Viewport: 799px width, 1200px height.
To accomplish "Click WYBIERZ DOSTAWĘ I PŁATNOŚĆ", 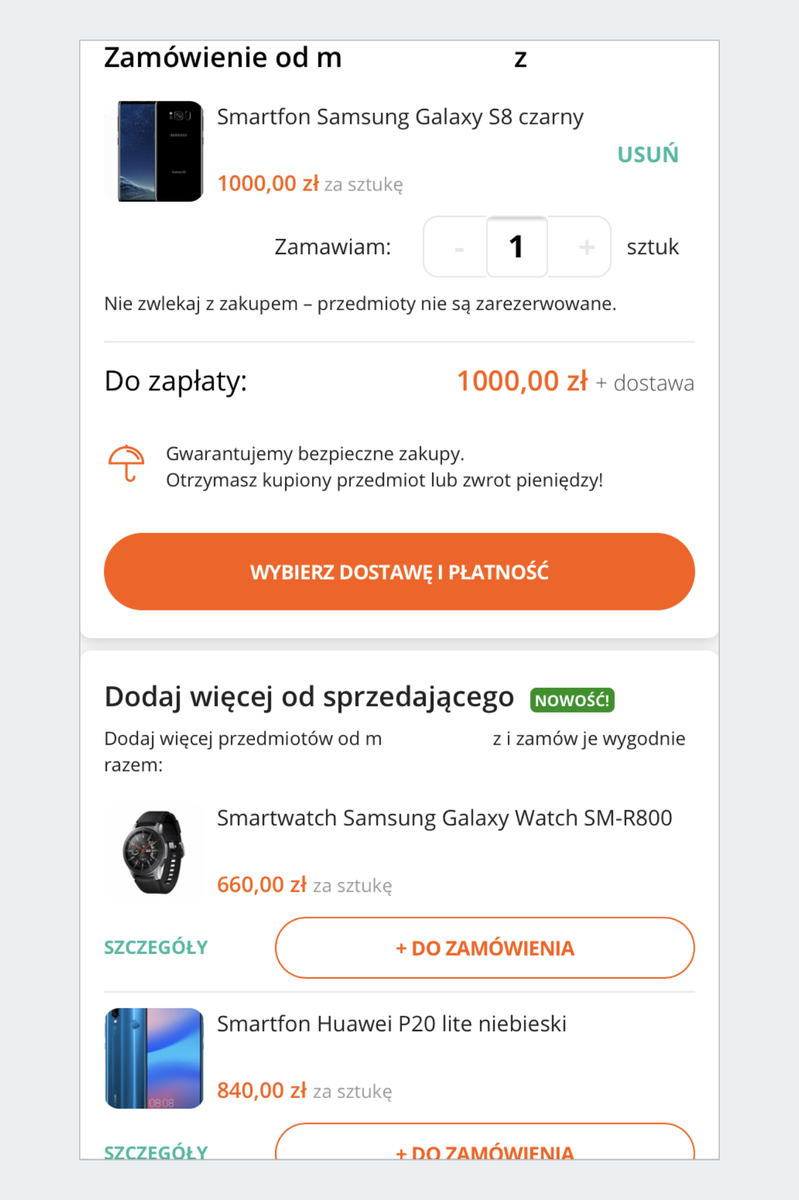I will click(x=399, y=571).
